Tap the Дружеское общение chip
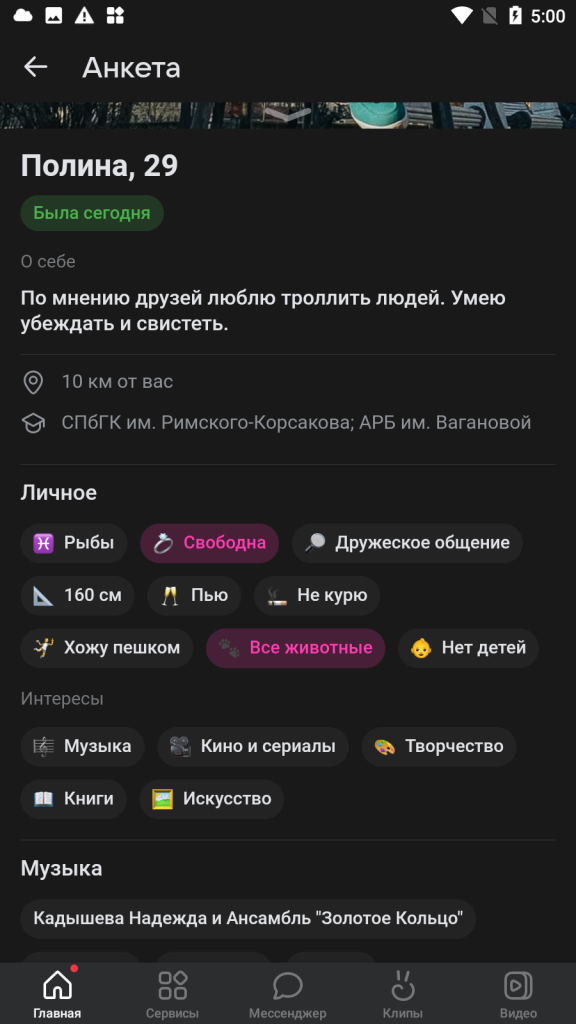576x1024 pixels. pyautogui.click(x=407, y=543)
